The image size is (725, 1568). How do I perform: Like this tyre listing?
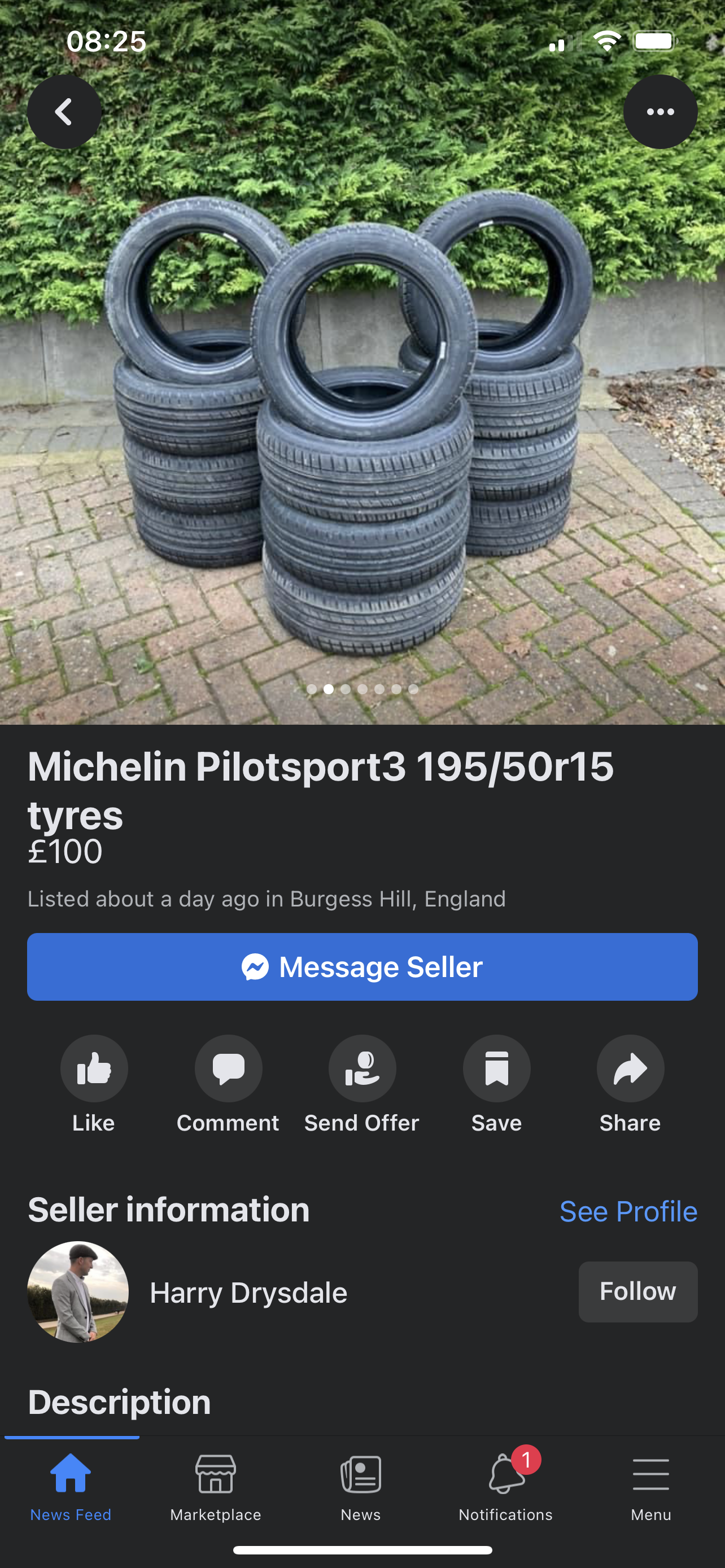pos(94,1068)
